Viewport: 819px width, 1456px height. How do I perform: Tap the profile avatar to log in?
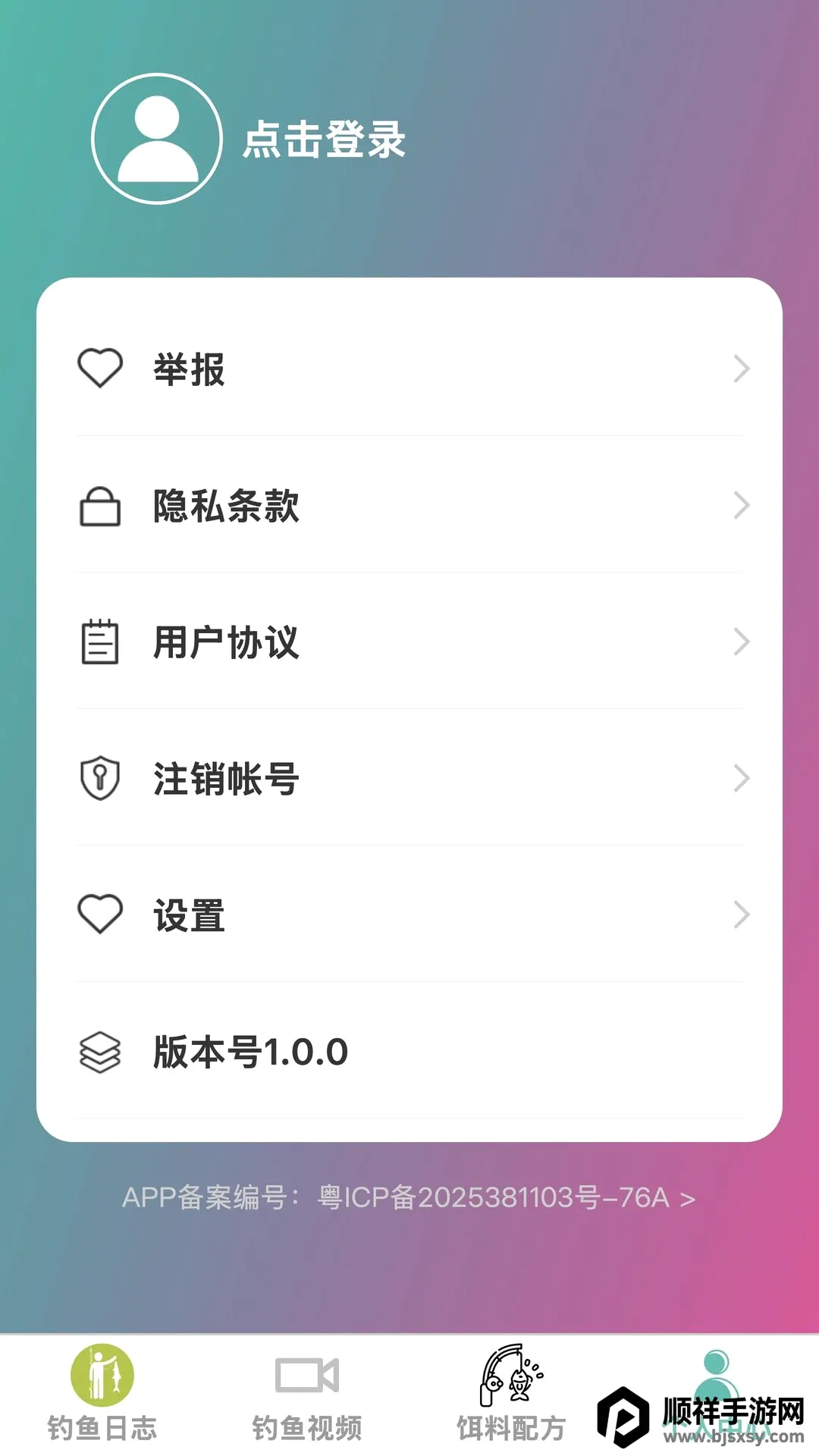pyautogui.click(x=157, y=139)
